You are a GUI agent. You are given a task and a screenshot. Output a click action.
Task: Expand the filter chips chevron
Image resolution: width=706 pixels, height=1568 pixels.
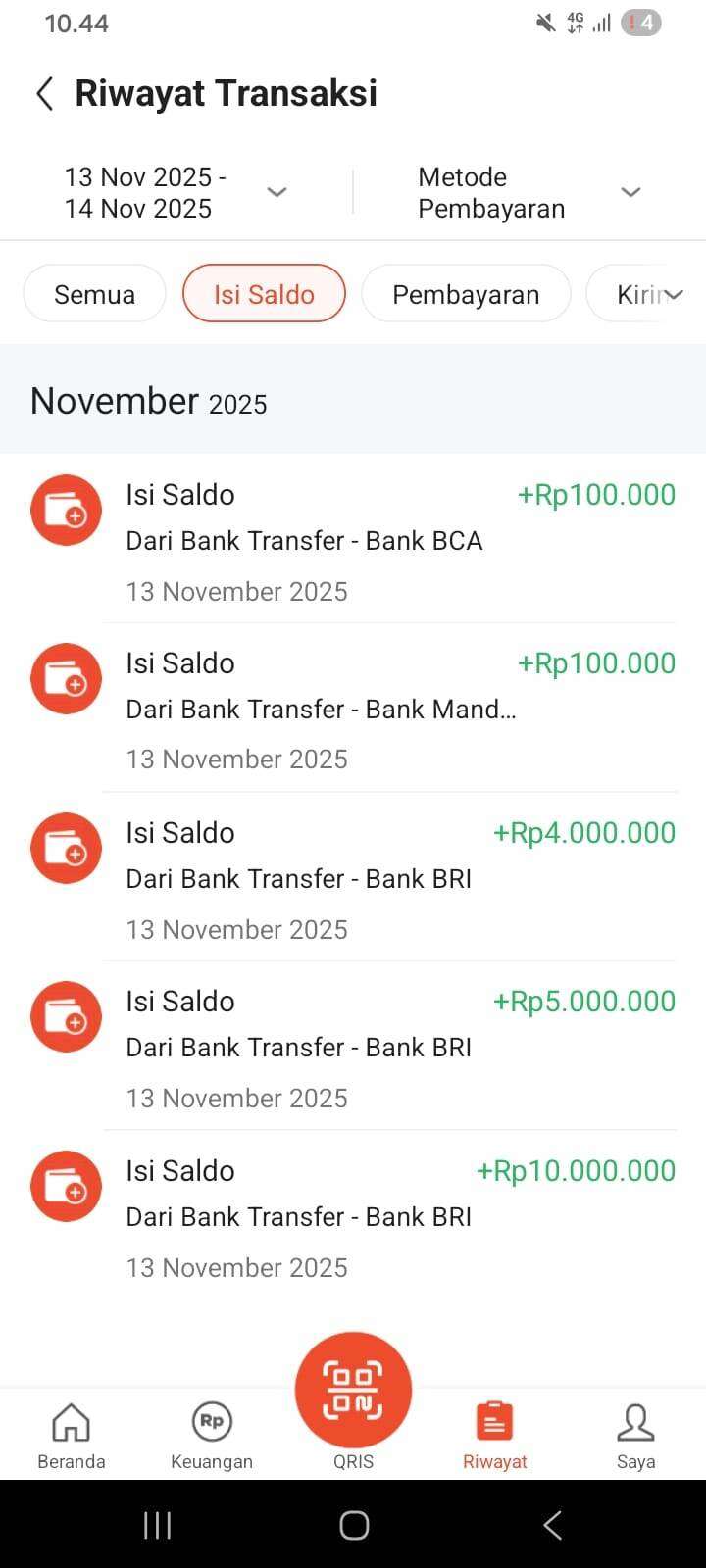(675, 294)
